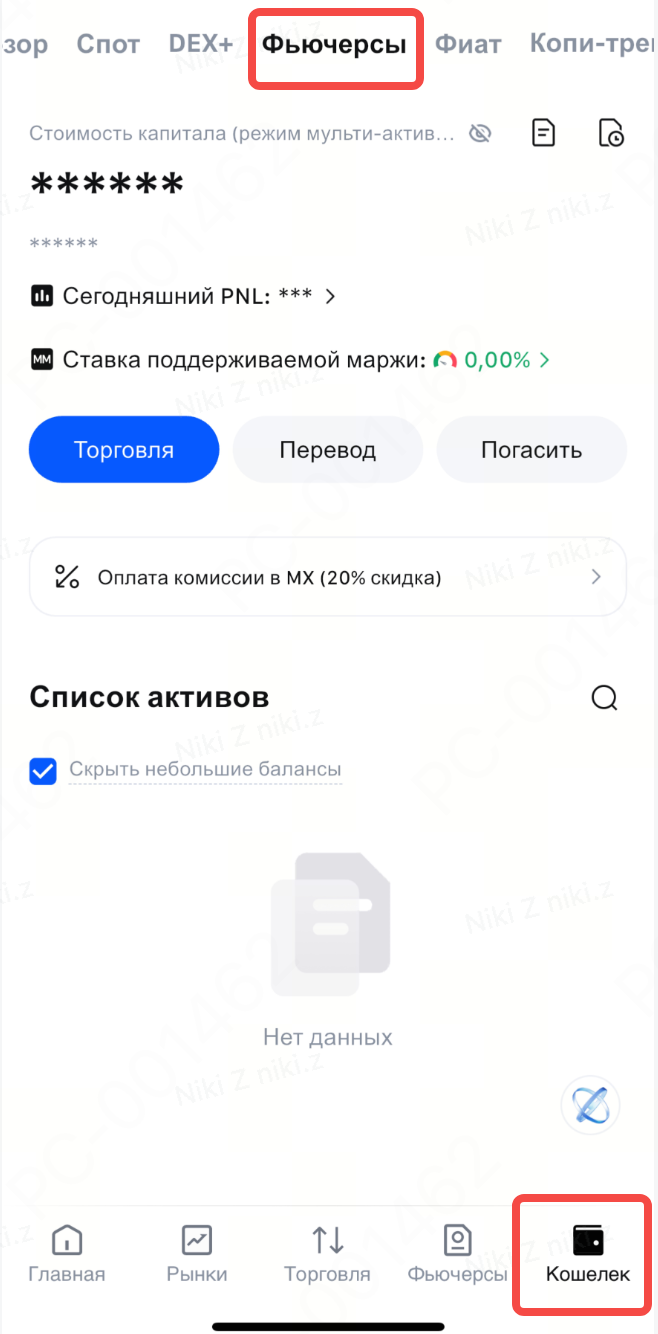Uncheck Скрыть небольшие балансы
Image resolution: width=658 pixels, height=1334 pixels.
coord(43,770)
